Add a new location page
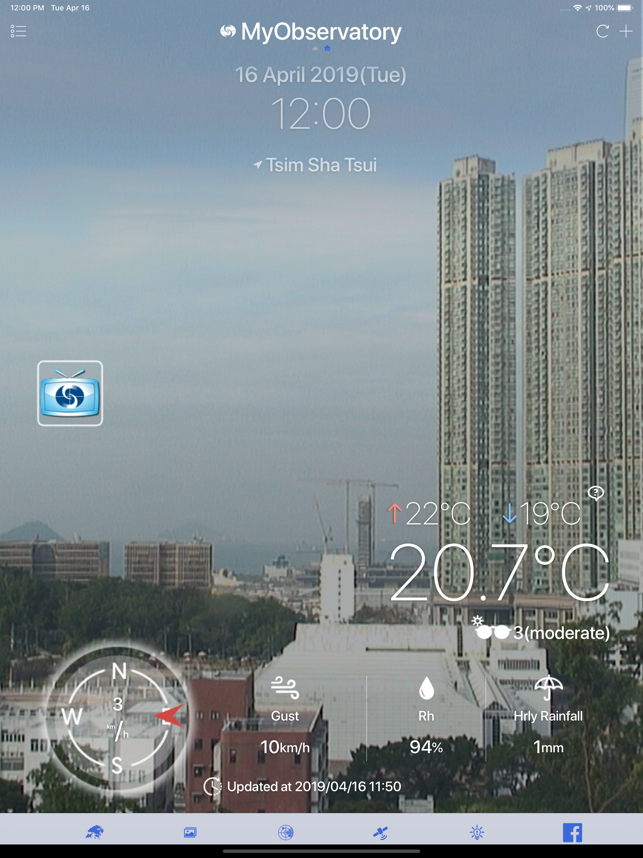The height and width of the screenshot is (858, 643). [x=626, y=31]
